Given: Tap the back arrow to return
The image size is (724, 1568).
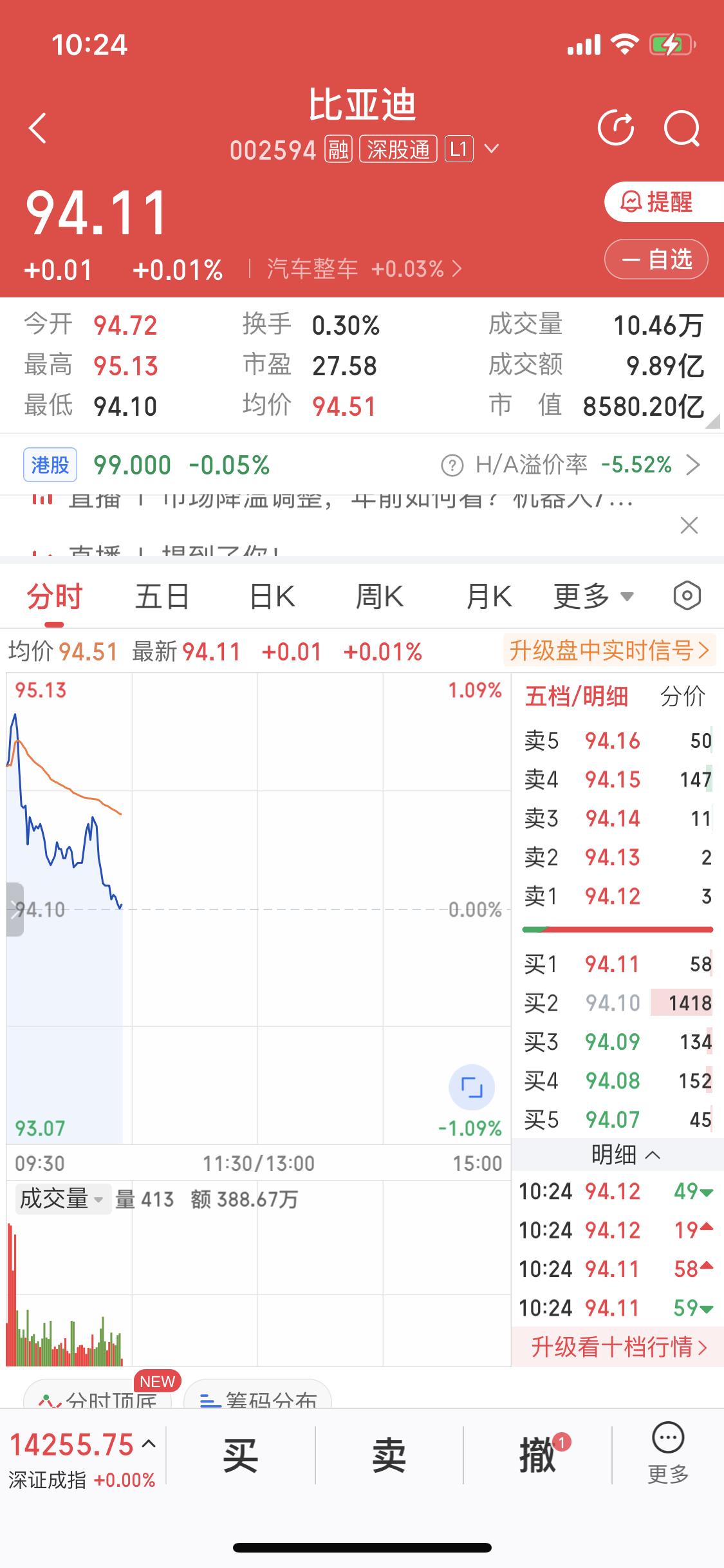Looking at the screenshot, I should tap(37, 127).
